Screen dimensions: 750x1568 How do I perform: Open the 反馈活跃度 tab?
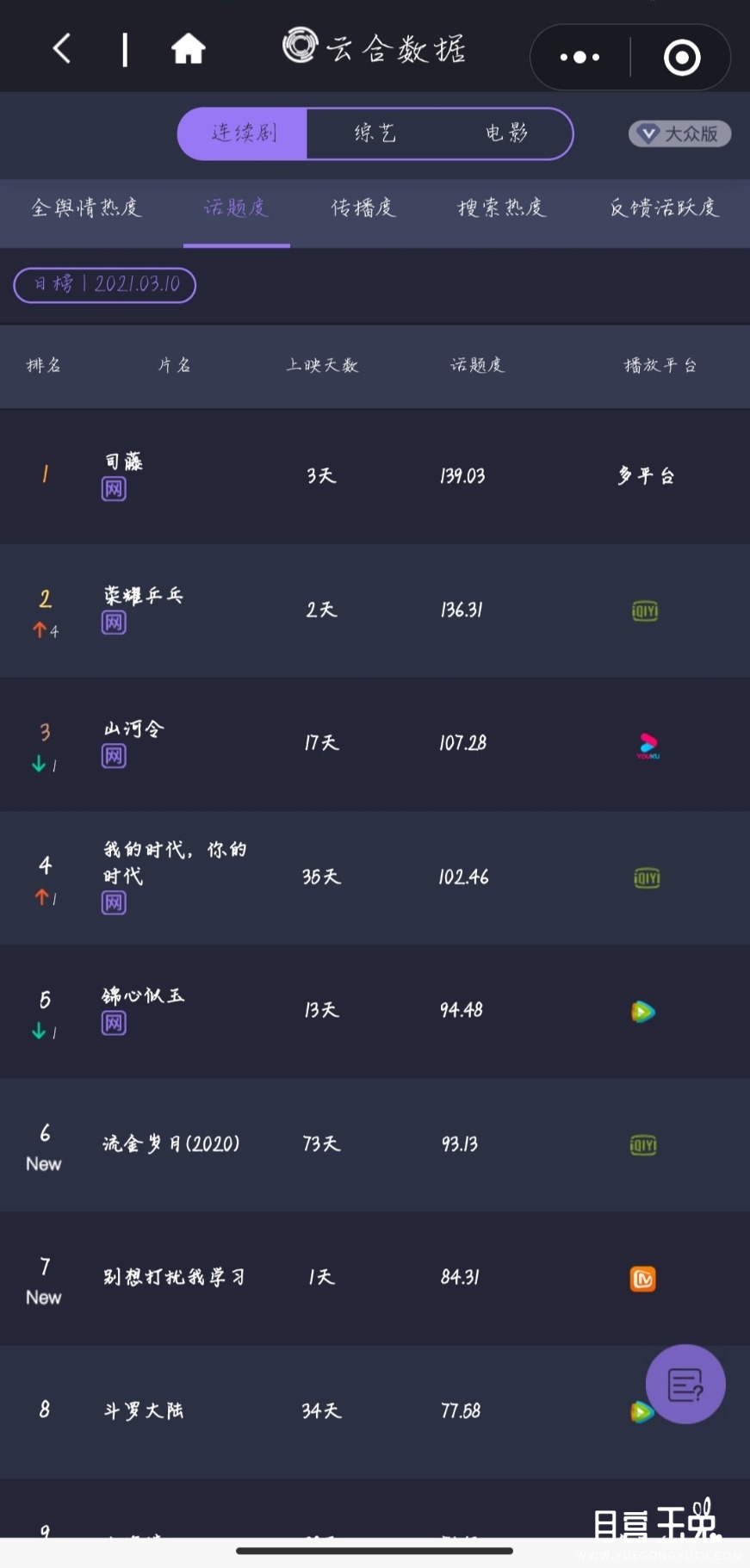click(663, 208)
